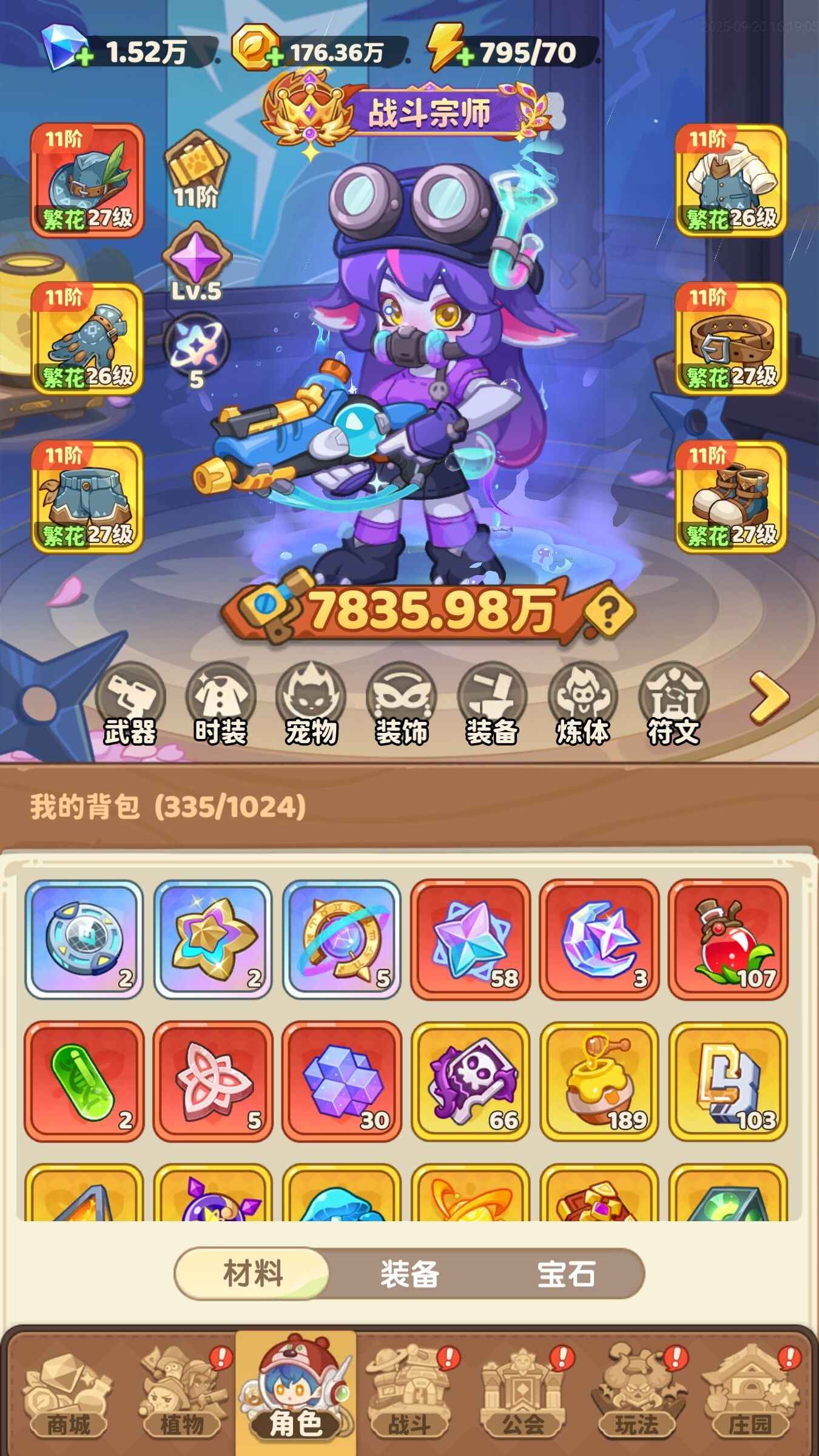The width and height of the screenshot is (819, 1456).
Task: Open combat power details via the question mark
Action: pyautogui.click(x=608, y=610)
